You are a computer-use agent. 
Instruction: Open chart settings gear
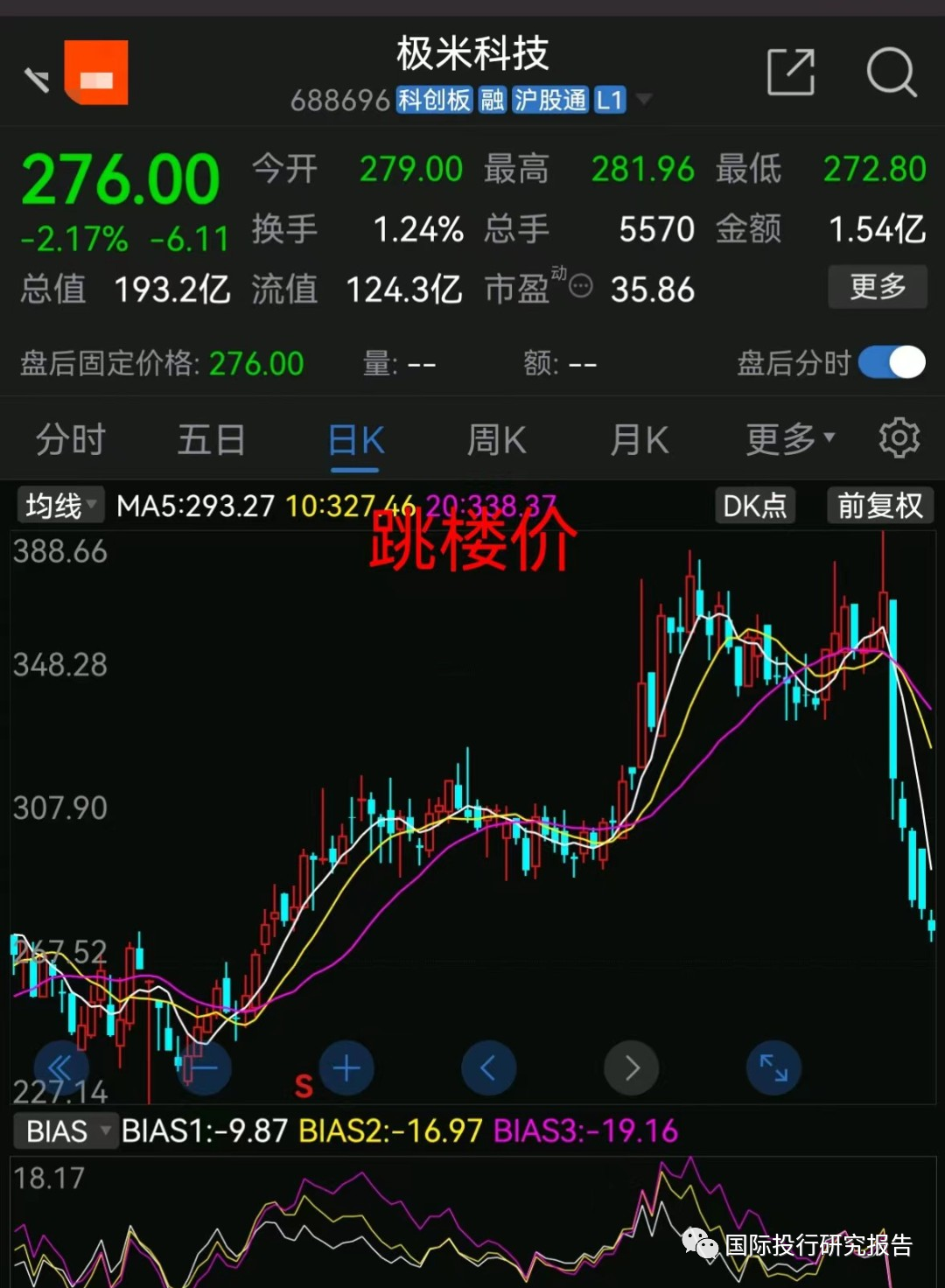899,437
